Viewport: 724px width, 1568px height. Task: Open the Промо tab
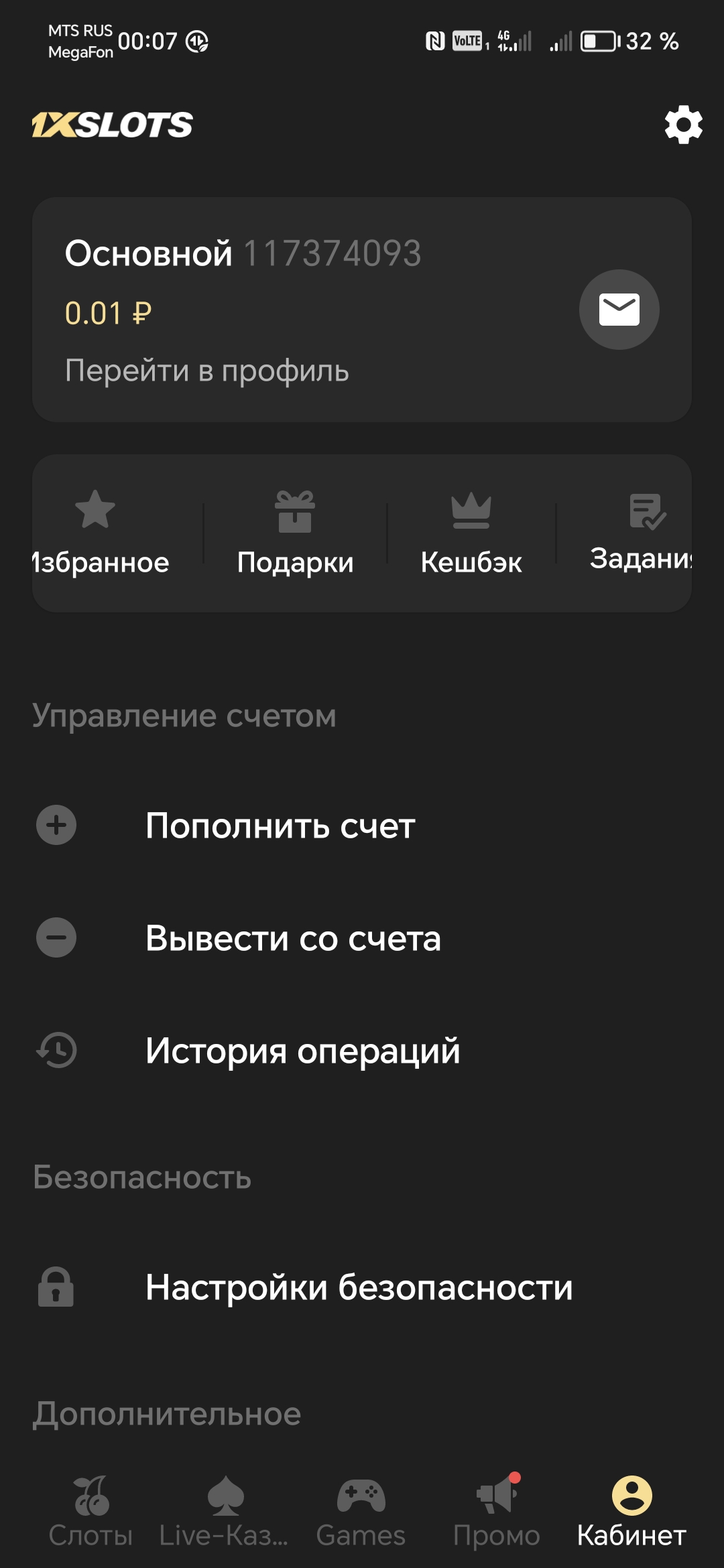point(497,1509)
